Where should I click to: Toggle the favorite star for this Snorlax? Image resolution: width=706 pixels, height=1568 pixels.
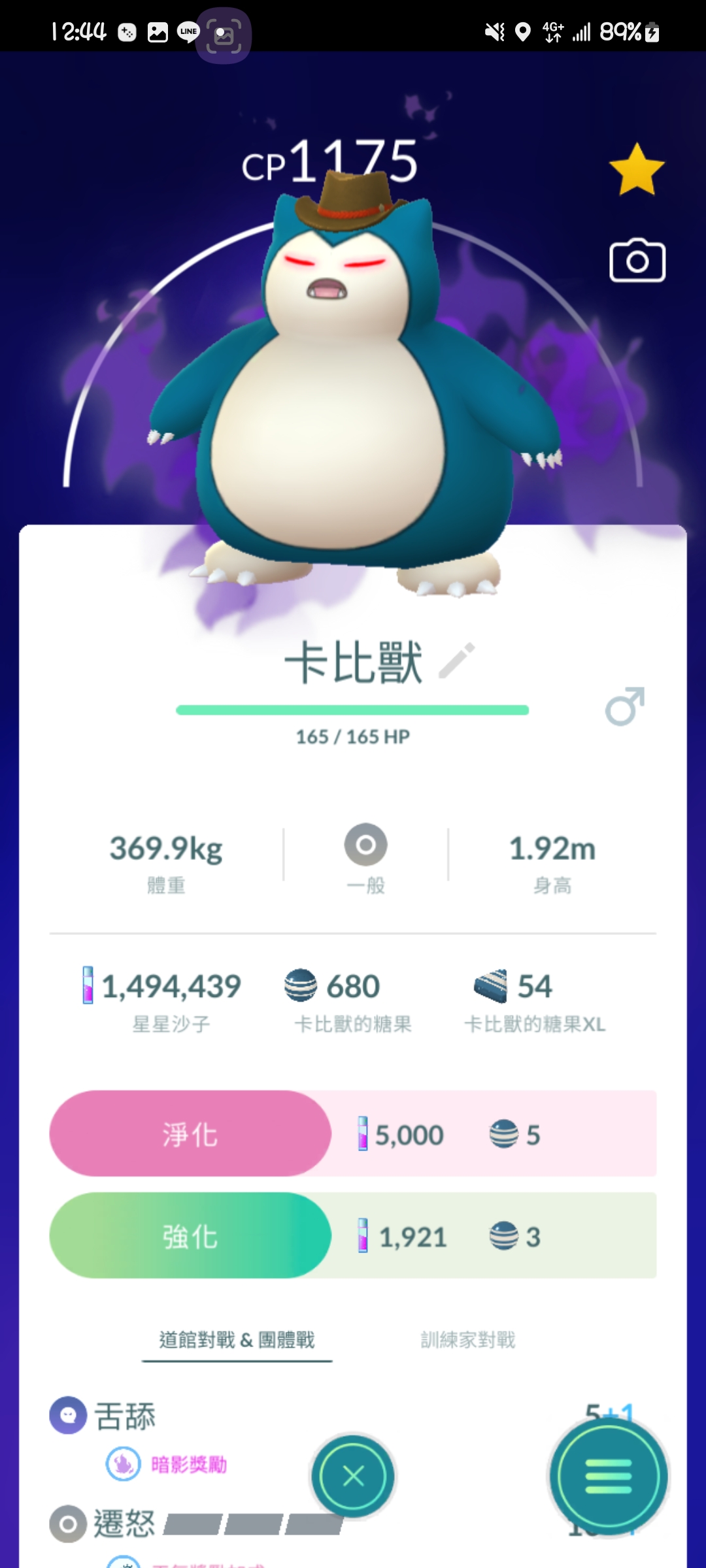click(x=637, y=170)
